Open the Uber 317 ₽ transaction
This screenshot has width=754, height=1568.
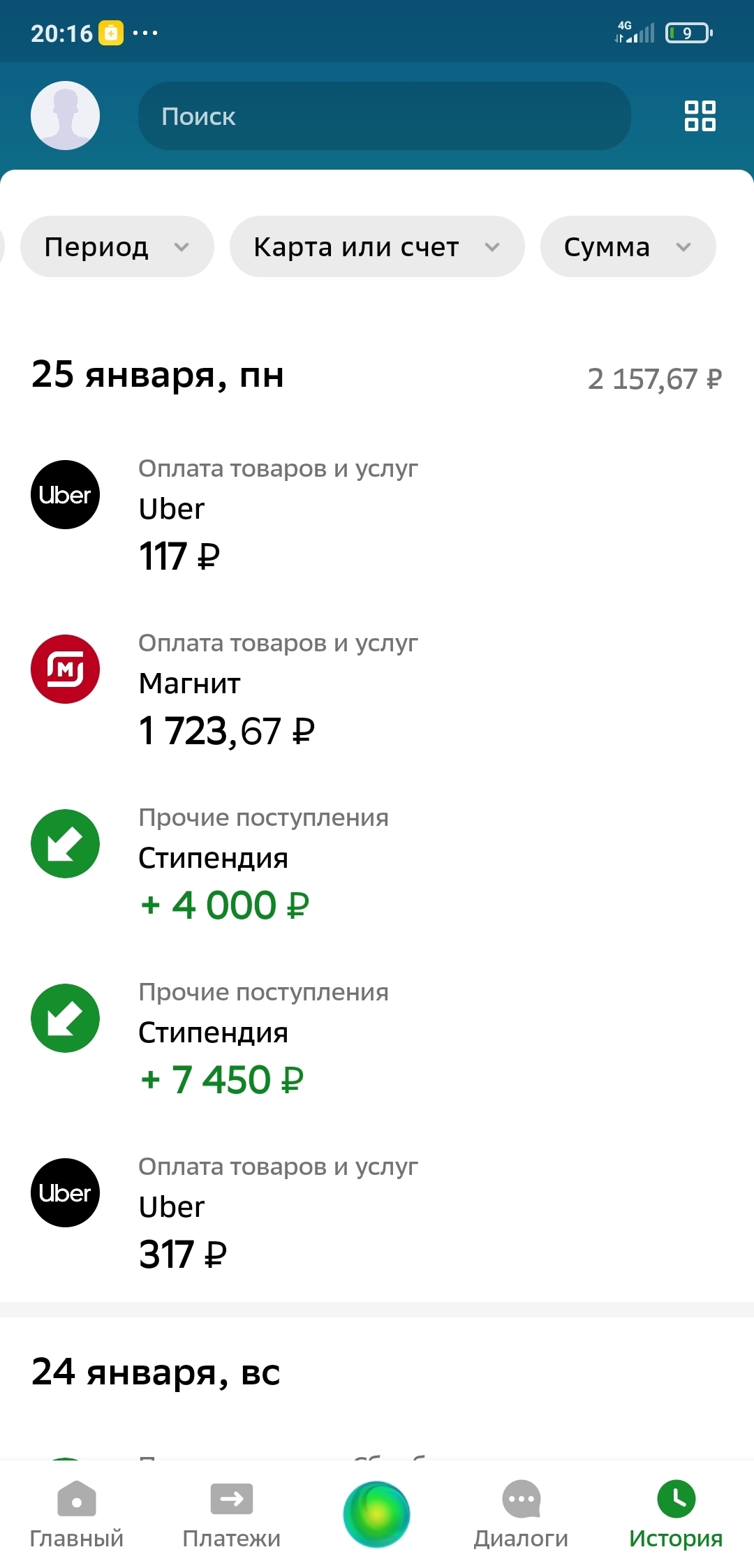pyautogui.click(x=377, y=1215)
